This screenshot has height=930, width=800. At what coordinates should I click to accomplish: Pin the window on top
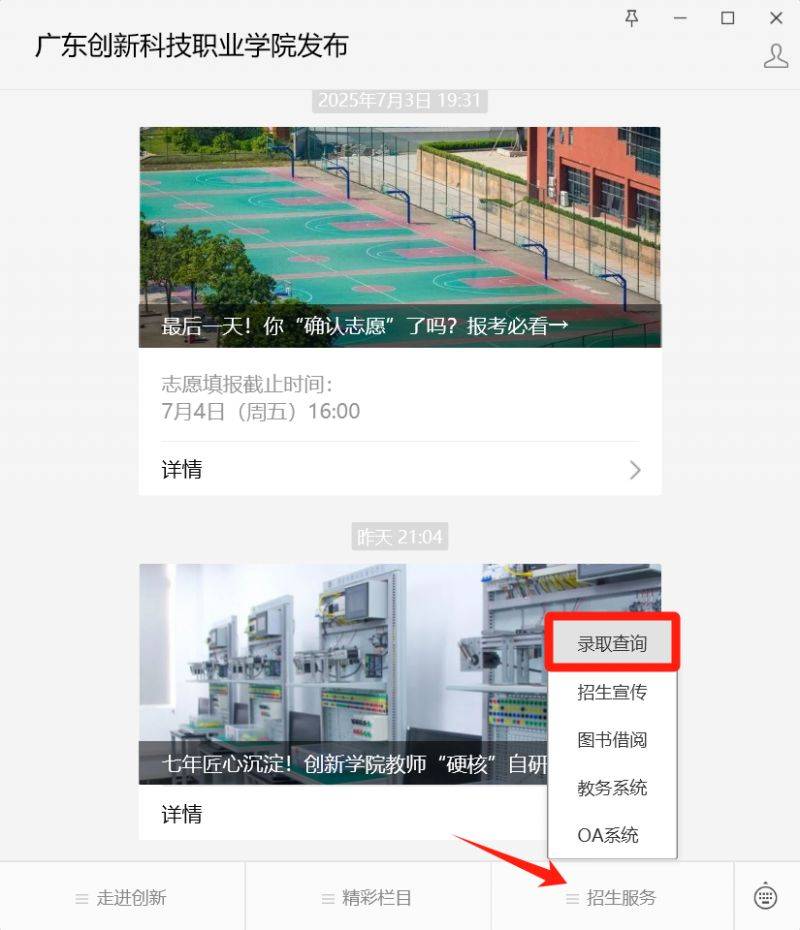pyautogui.click(x=631, y=18)
